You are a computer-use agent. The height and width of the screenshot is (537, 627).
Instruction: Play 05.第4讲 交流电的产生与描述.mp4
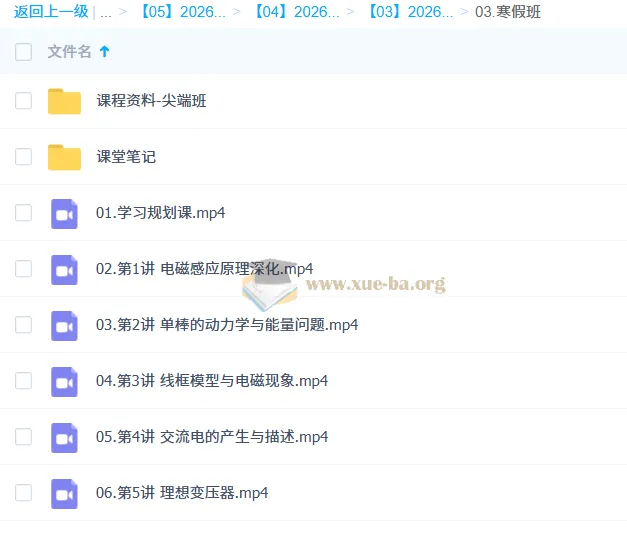[211, 437]
